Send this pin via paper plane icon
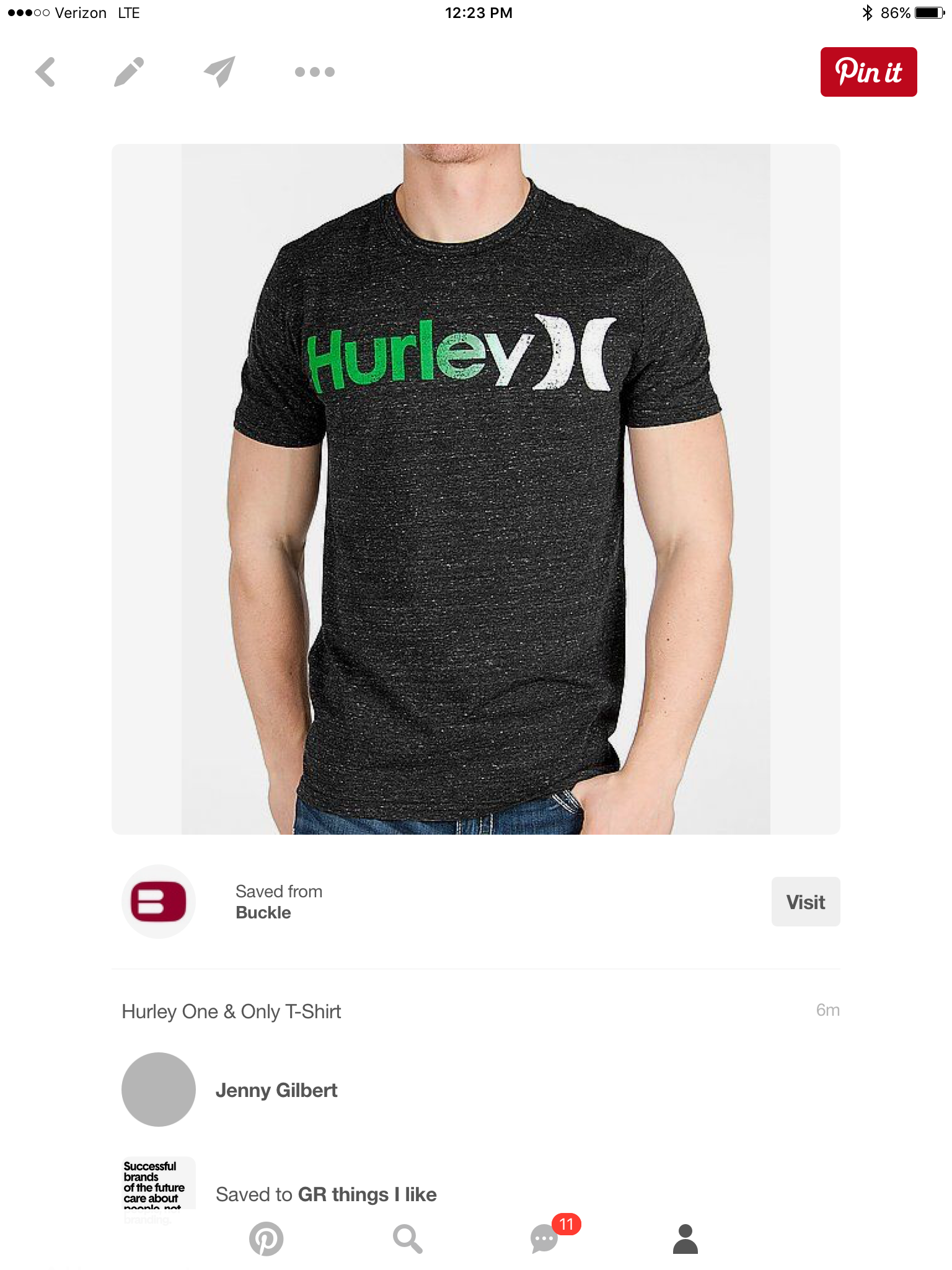 pos(219,72)
